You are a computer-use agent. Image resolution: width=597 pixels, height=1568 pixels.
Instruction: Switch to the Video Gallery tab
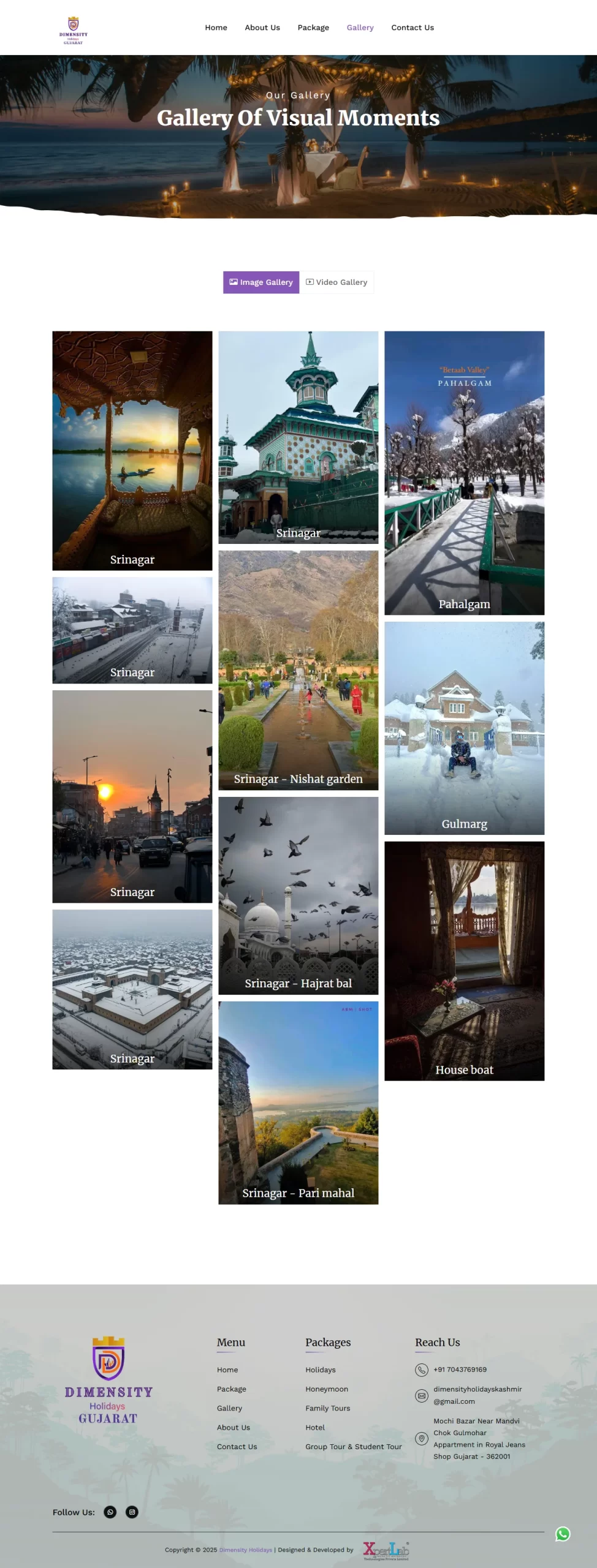(337, 282)
